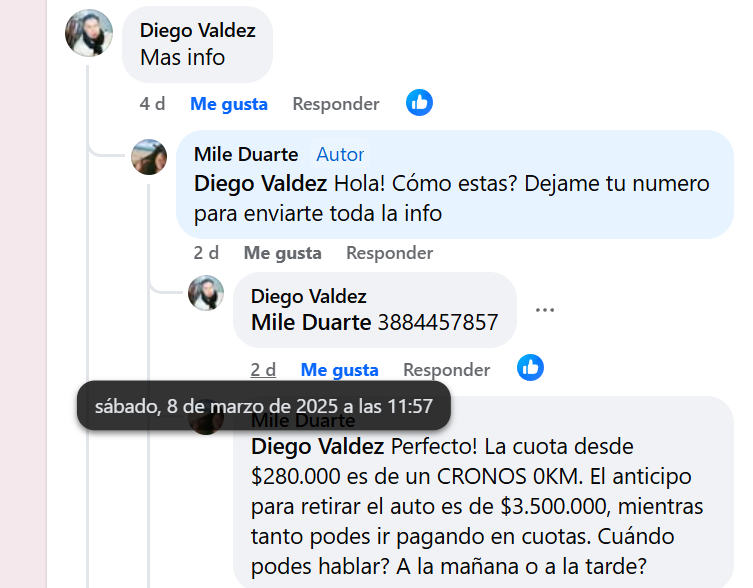Screen dimensions: 753x588
Task: Open the like reaction on the 'Mas info' comment
Action: [x=420, y=102]
